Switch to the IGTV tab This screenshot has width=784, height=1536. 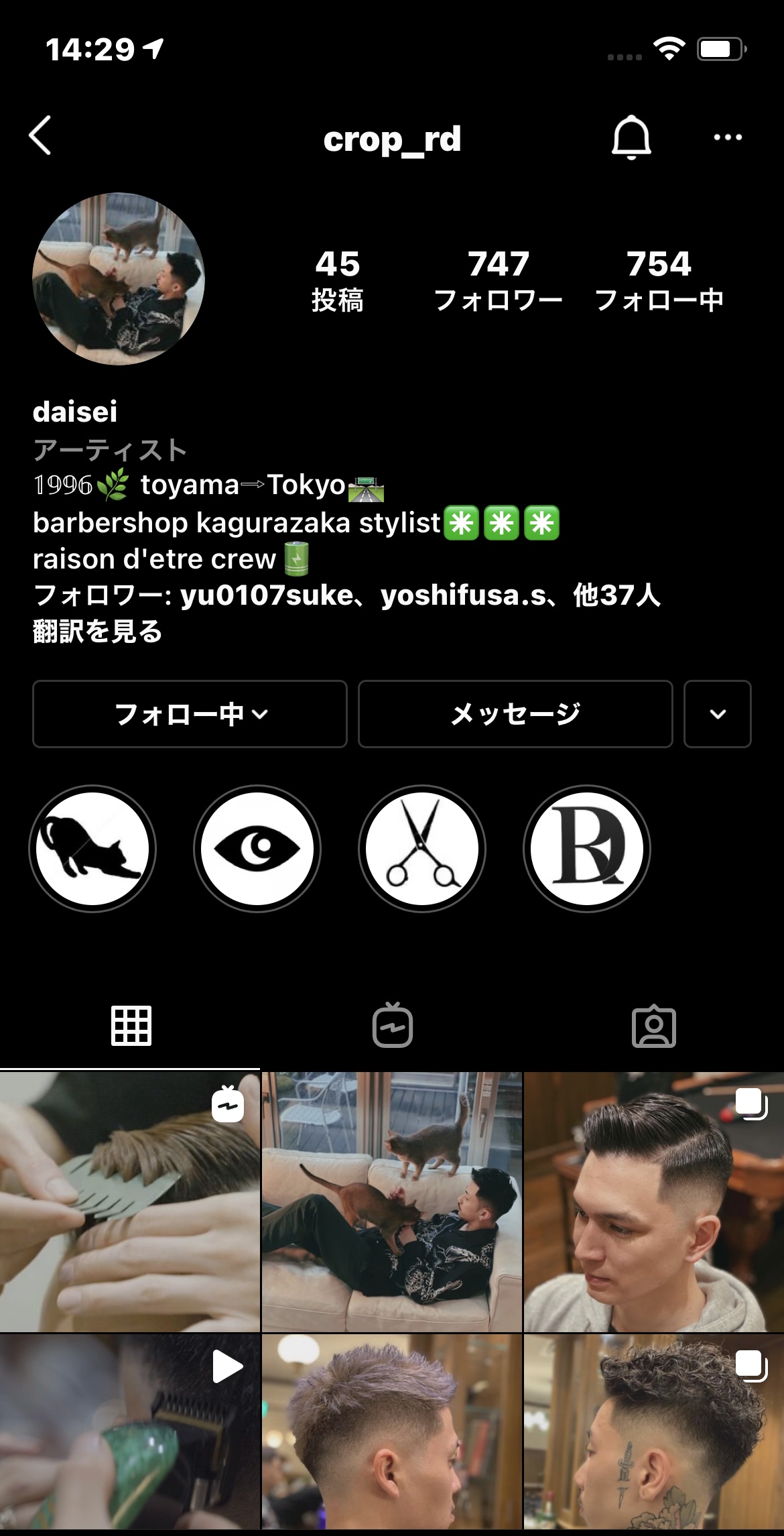coord(392,1026)
